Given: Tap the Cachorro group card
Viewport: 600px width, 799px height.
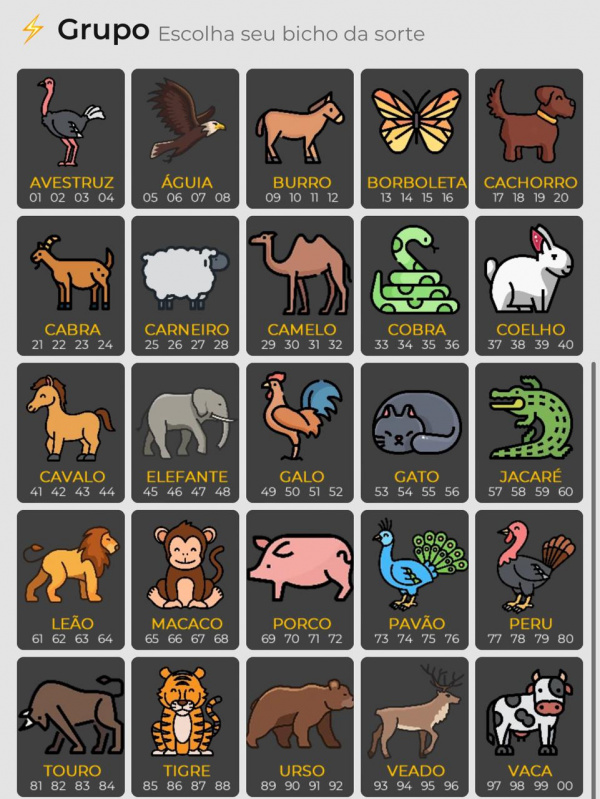Looking at the screenshot, I should (x=529, y=138).
